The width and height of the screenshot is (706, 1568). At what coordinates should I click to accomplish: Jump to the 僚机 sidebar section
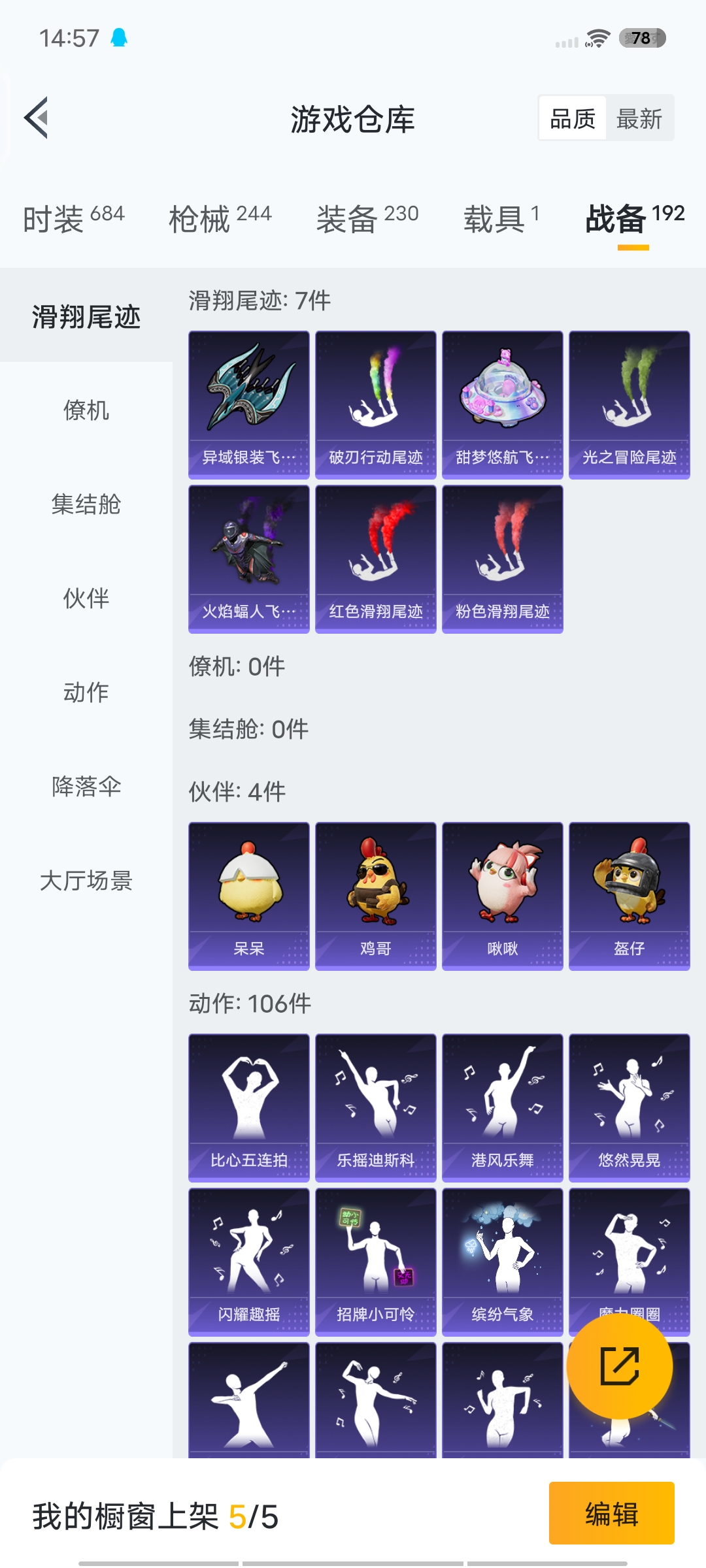point(86,412)
